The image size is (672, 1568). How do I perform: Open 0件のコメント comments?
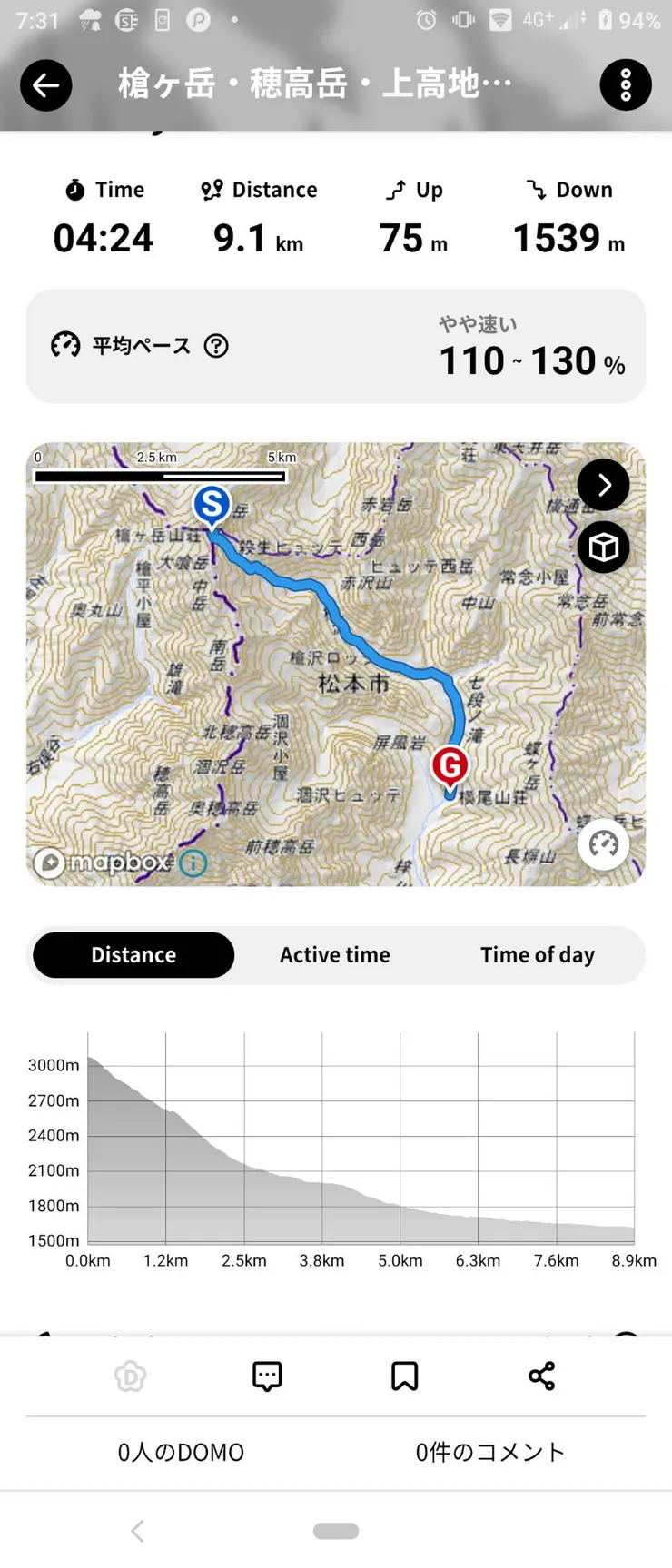[x=490, y=1453]
